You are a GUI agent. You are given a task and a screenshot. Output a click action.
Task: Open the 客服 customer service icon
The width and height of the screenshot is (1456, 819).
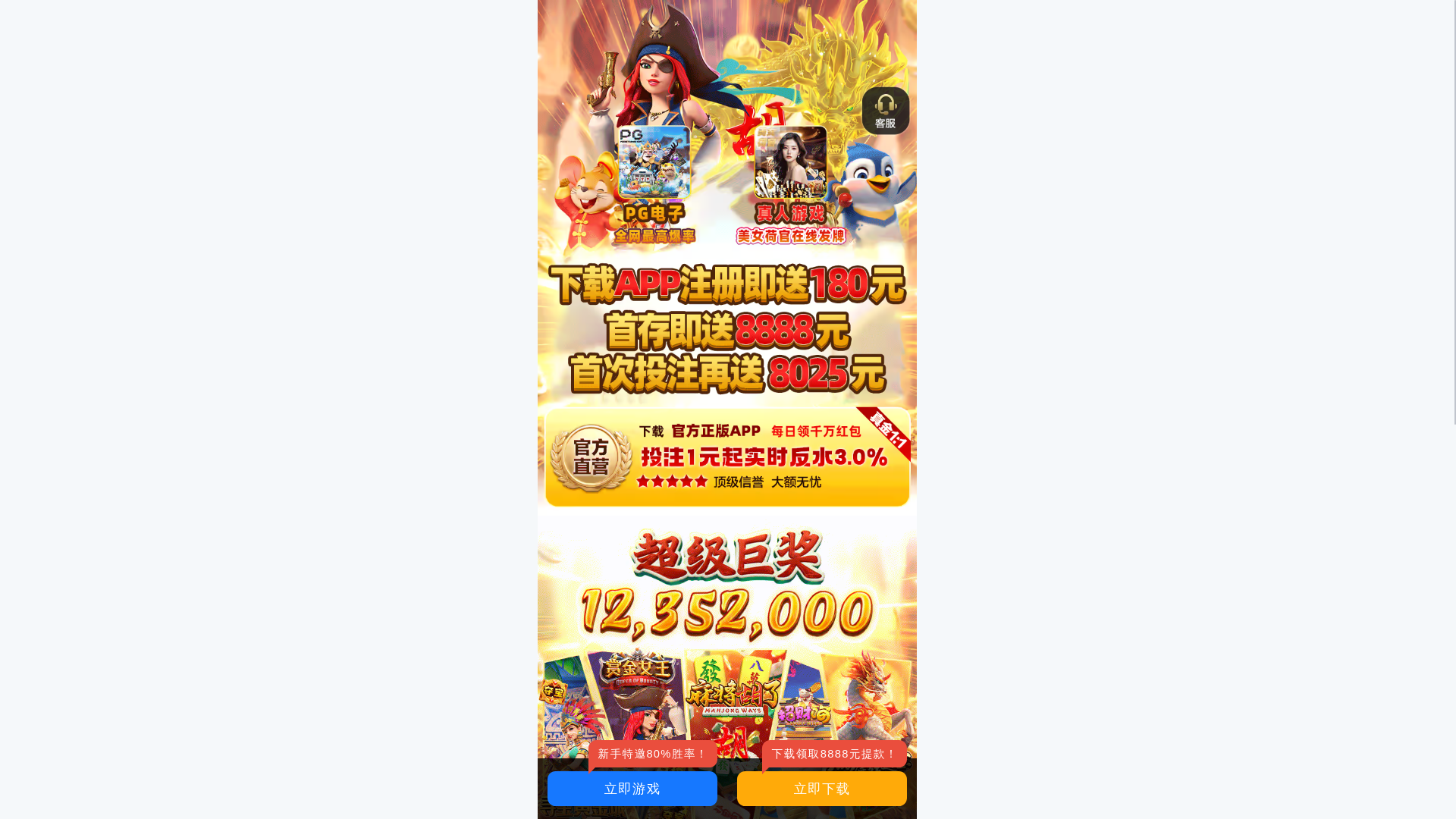click(885, 111)
